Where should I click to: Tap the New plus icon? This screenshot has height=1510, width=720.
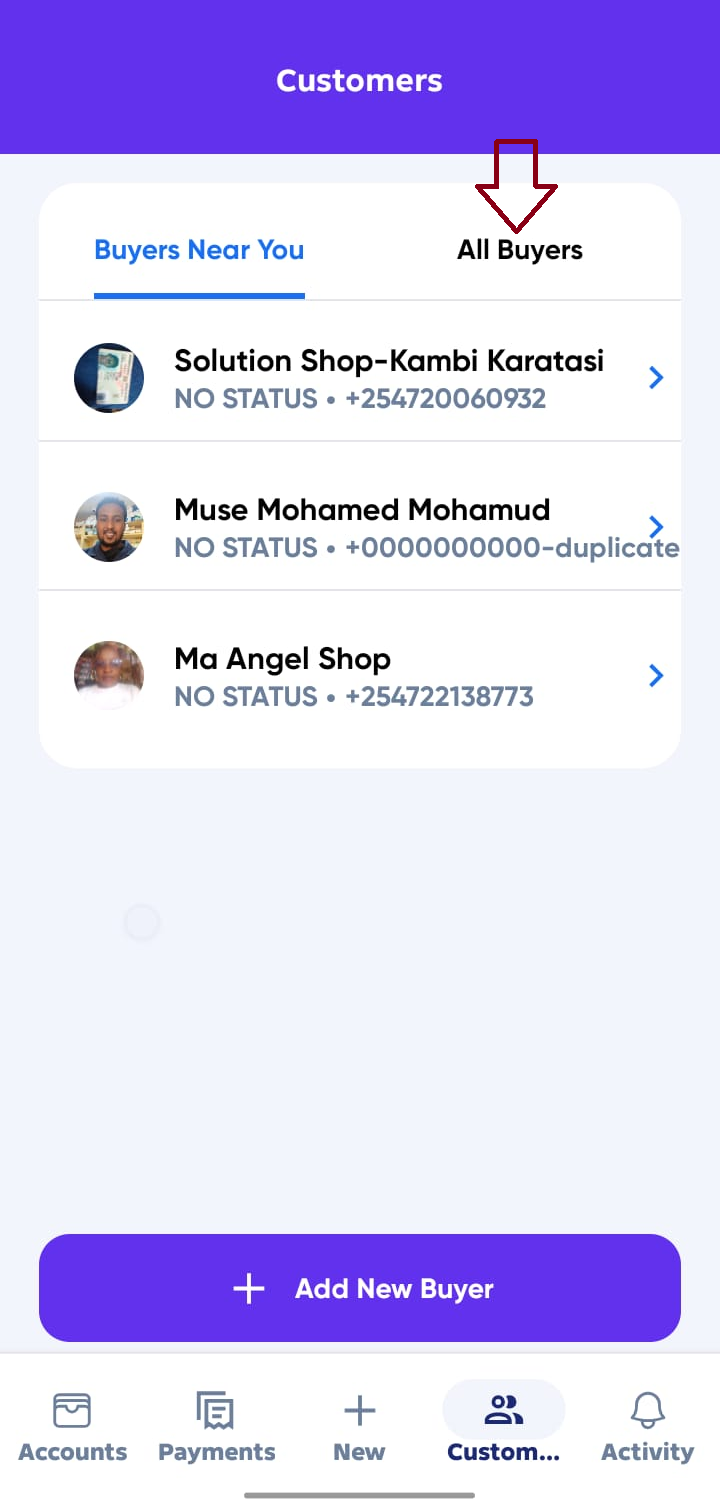point(359,1409)
